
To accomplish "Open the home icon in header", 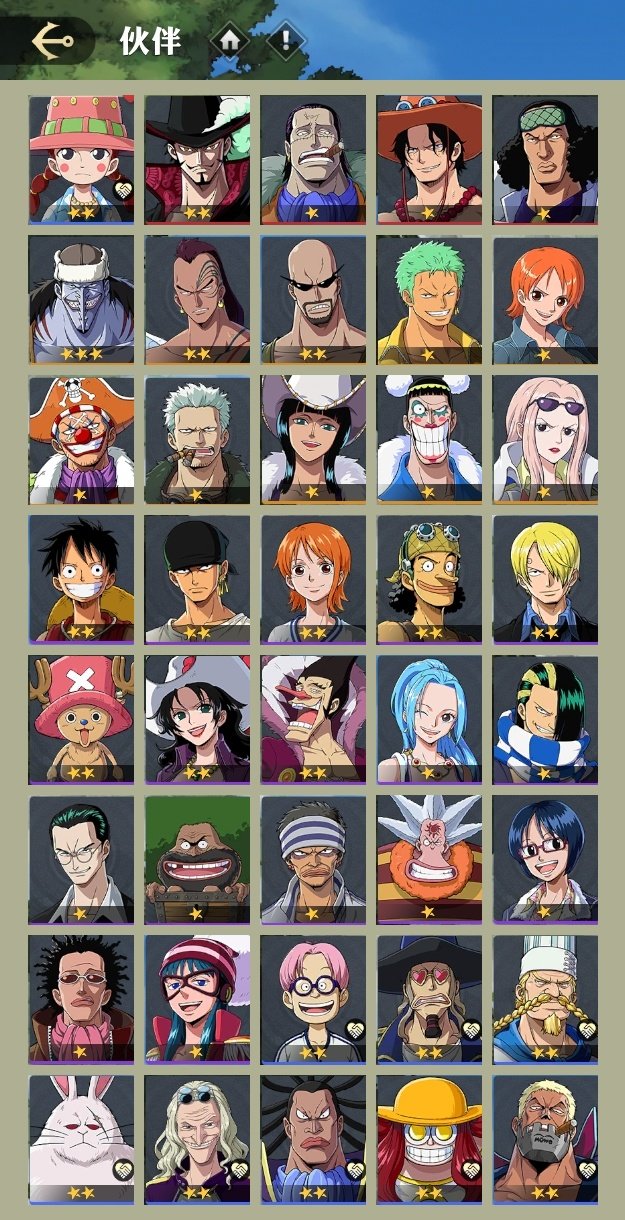I will pyautogui.click(x=230, y=41).
